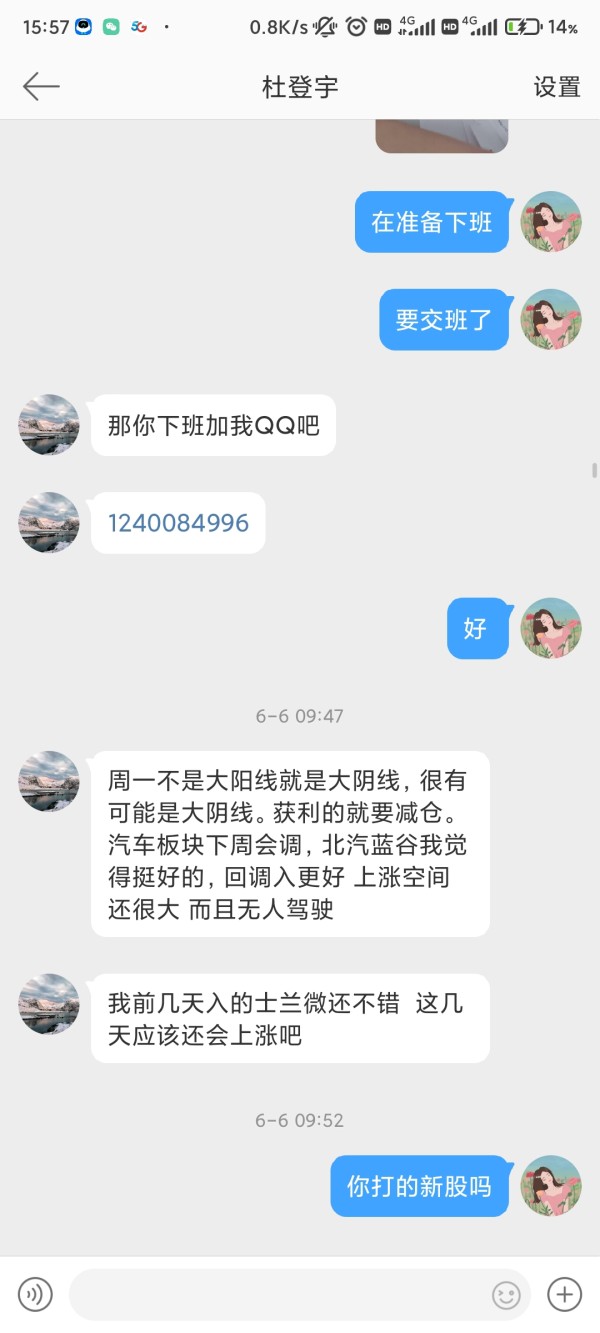Viewport: 600px width, 1333px height.
Task: View contact avatar beside 那你下班加我QQ吧
Action: pos(49,425)
